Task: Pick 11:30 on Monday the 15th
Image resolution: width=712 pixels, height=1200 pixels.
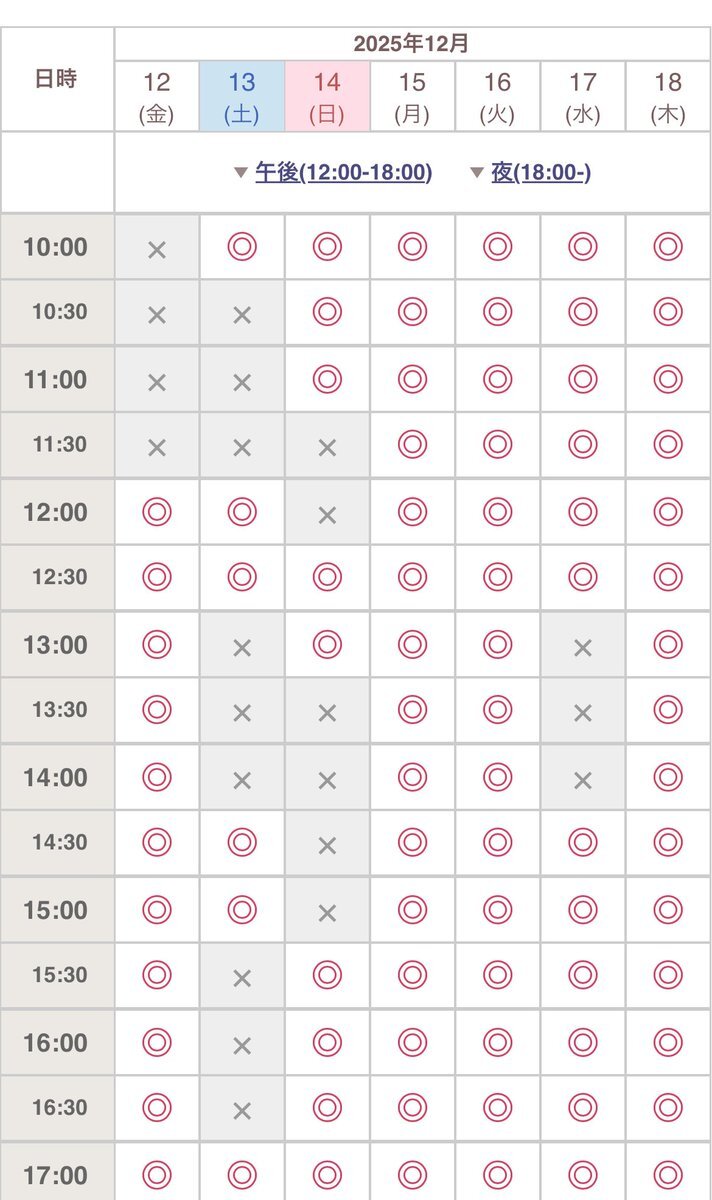Action: pos(412,445)
